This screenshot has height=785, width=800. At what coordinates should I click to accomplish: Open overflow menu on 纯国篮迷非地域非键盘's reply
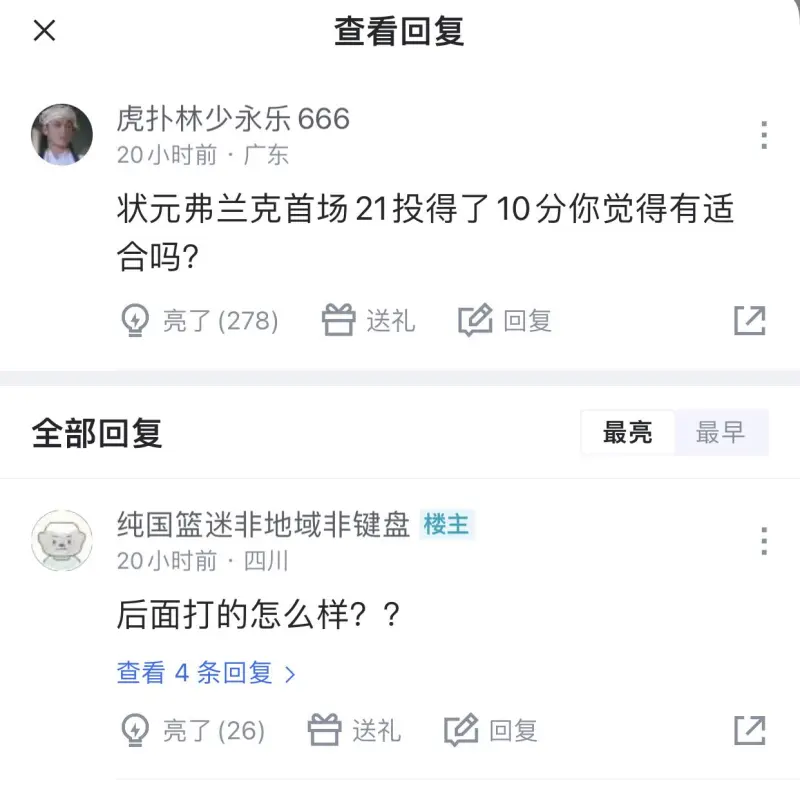(x=764, y=541)
